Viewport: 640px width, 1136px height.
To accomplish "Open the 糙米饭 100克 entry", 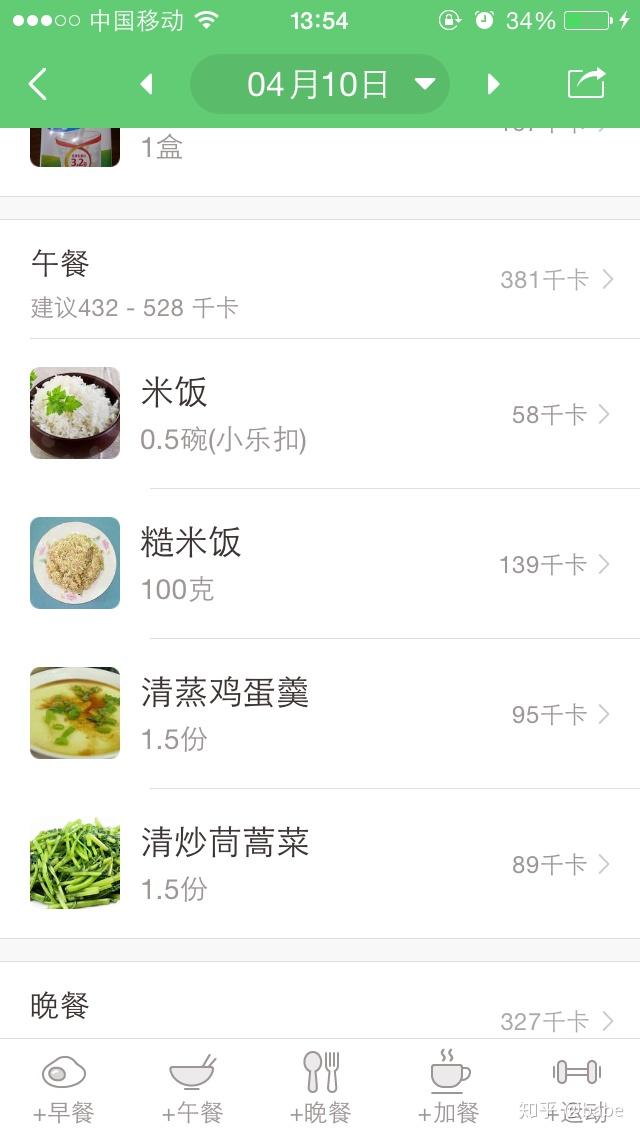I will coord(320,564).
